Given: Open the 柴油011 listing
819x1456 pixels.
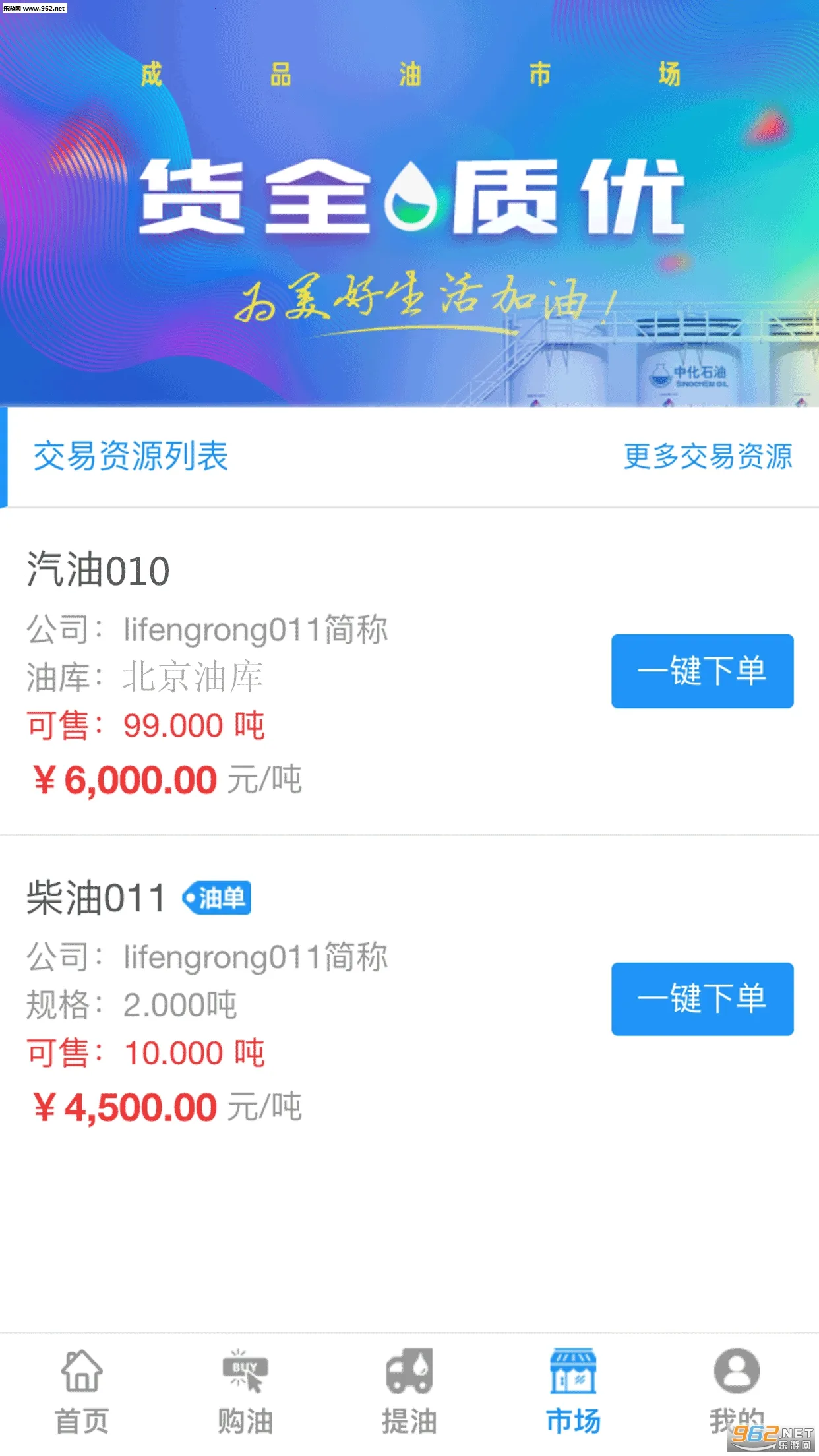Looking at the screenshot, I should click(96, 898).
